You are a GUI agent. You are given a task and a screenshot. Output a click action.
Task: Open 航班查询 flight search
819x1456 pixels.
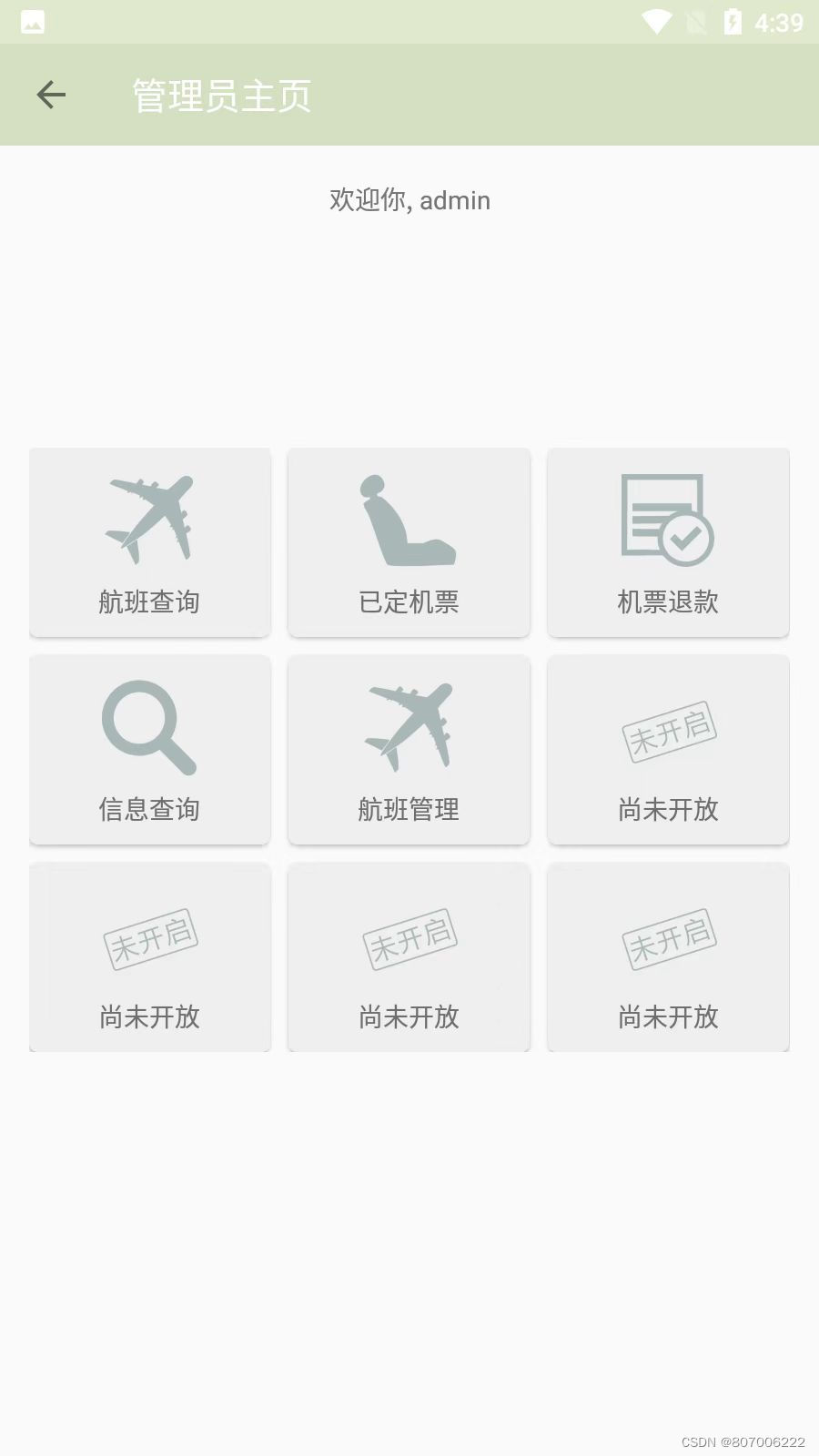pyautogui.click(x=150, y=542)
